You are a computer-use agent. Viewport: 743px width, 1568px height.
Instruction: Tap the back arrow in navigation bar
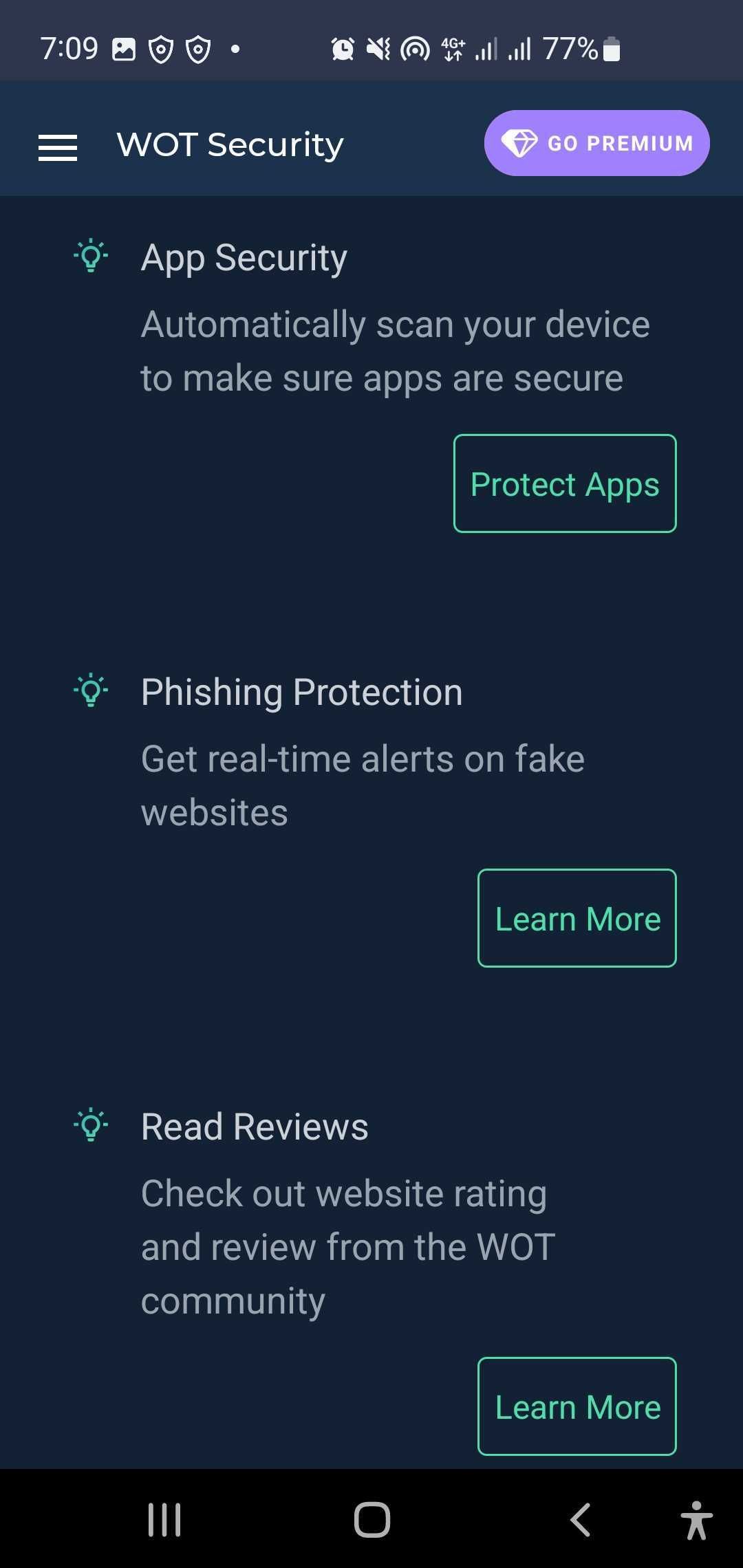point(581,1521)
